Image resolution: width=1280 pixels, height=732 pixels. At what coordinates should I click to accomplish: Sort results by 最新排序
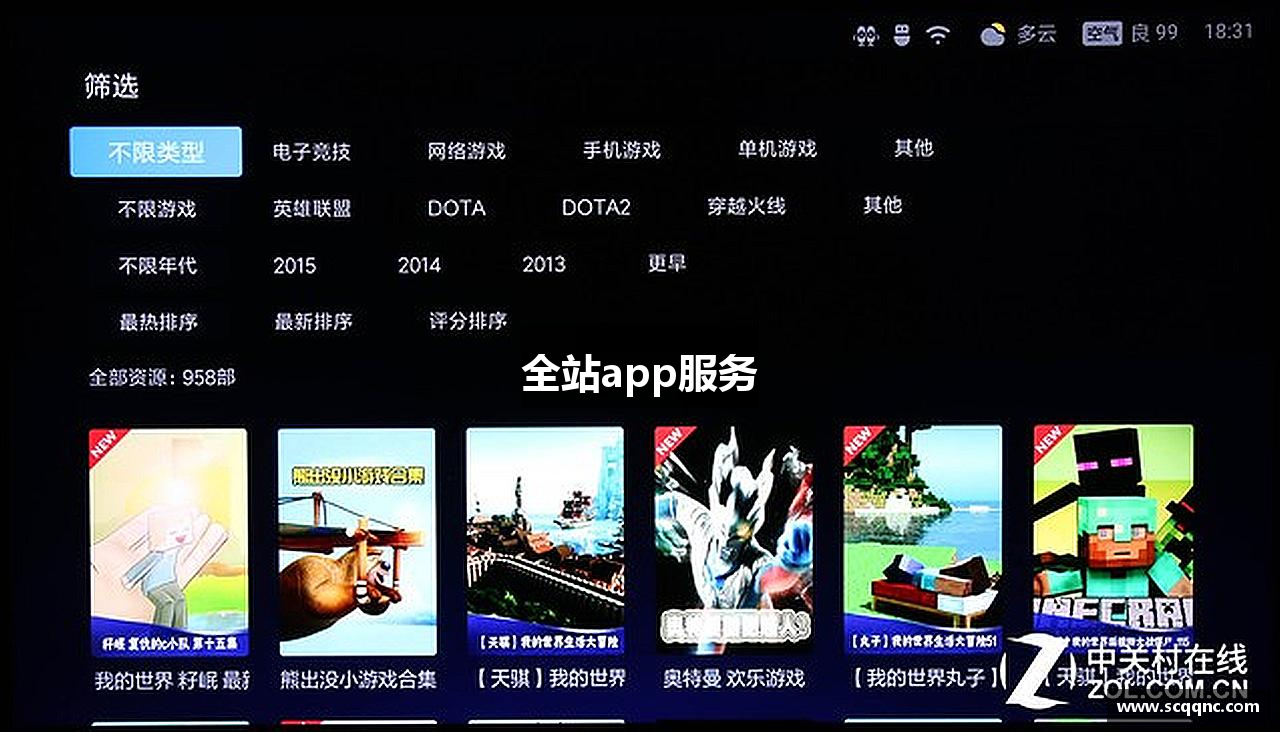pyautogui.click(x=313, y=321)
